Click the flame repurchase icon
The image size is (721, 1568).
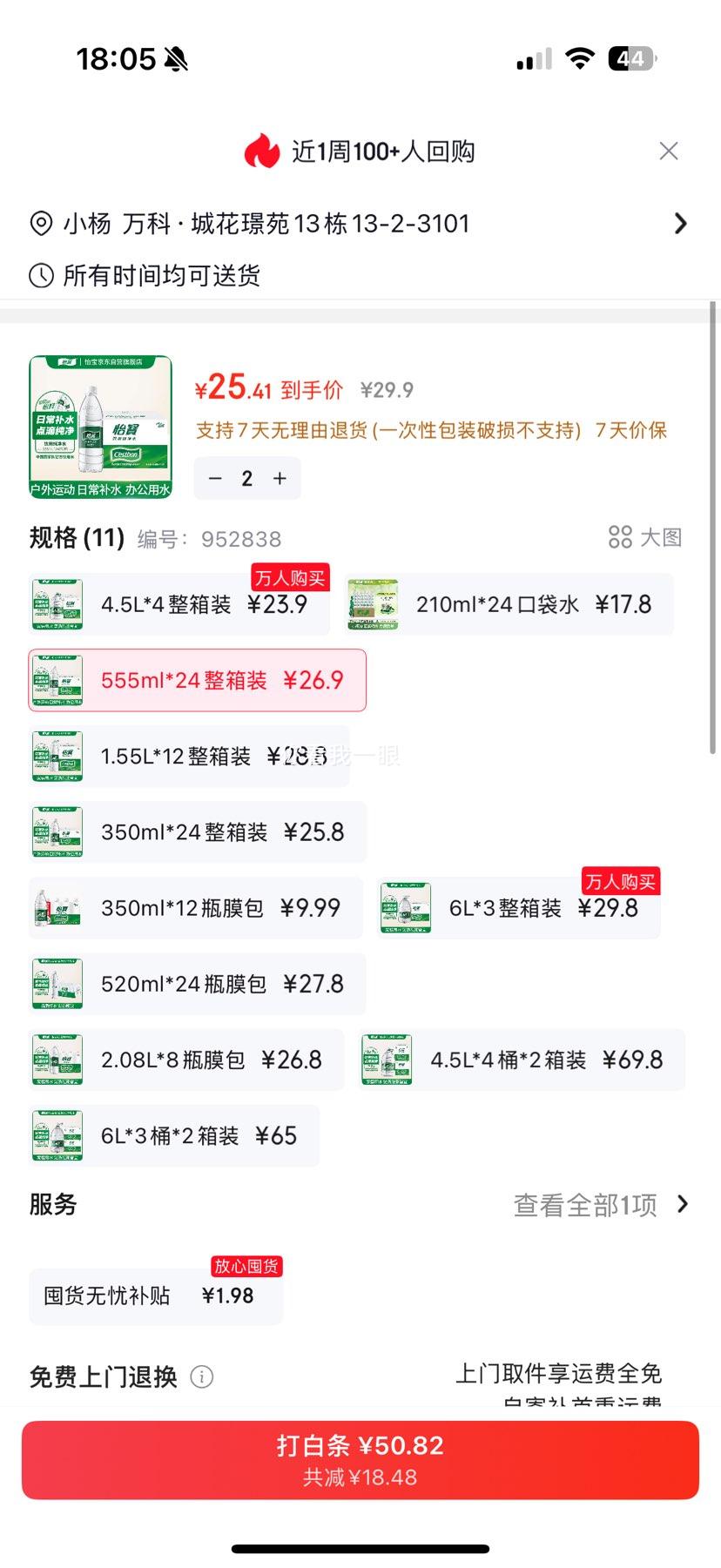pos(260,150)
